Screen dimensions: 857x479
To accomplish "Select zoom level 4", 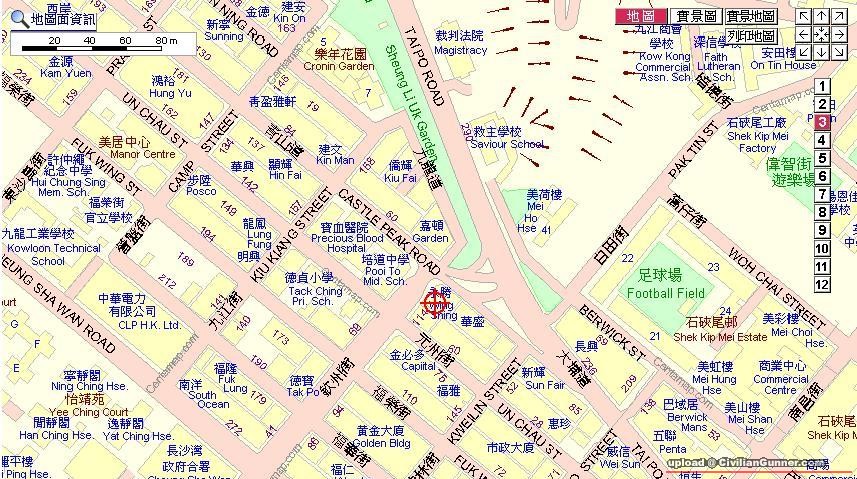I will (822, 141).
